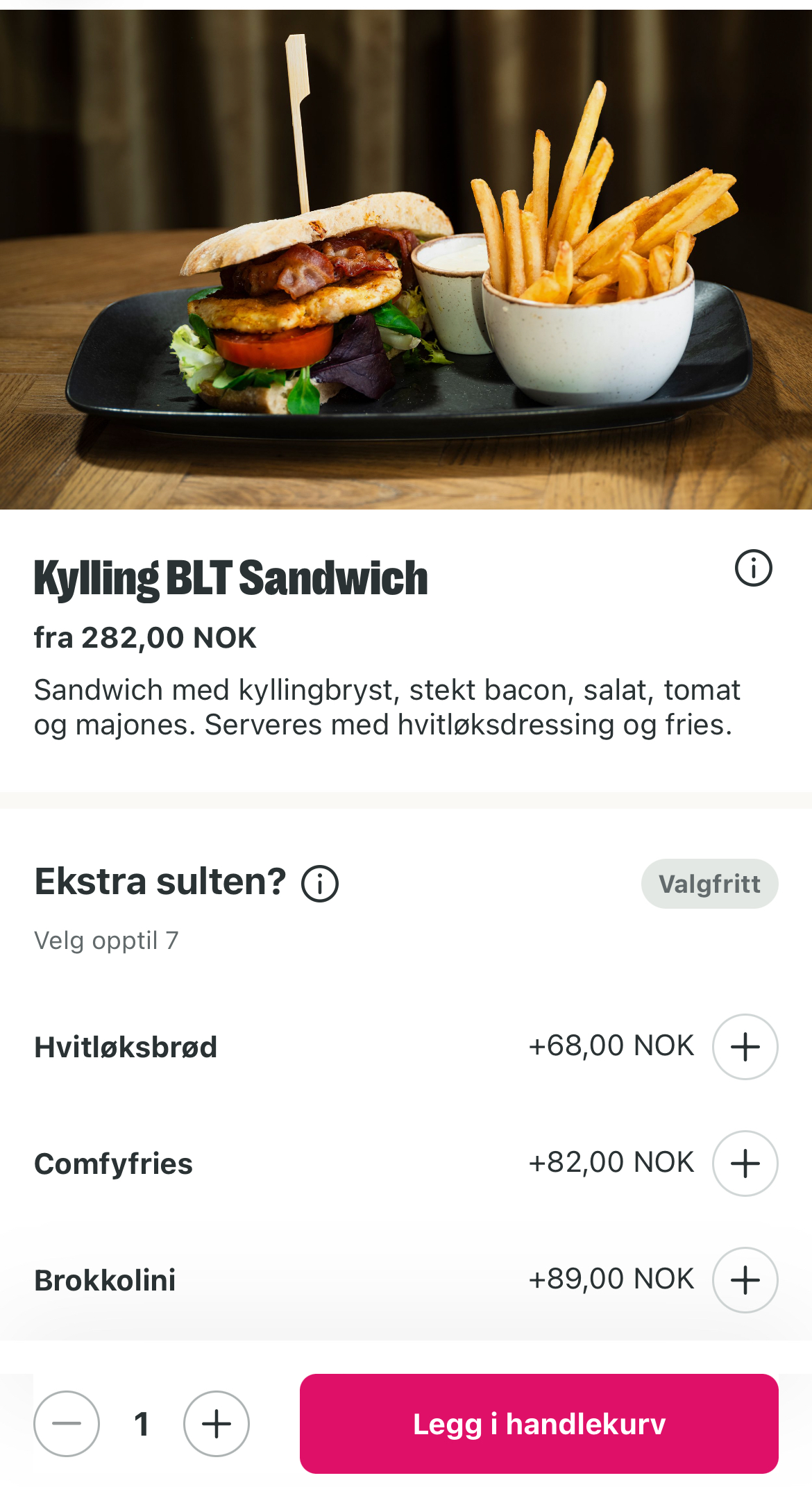
Task: Decrease sandwich quantity with minus button
Action: point(67,1424)
